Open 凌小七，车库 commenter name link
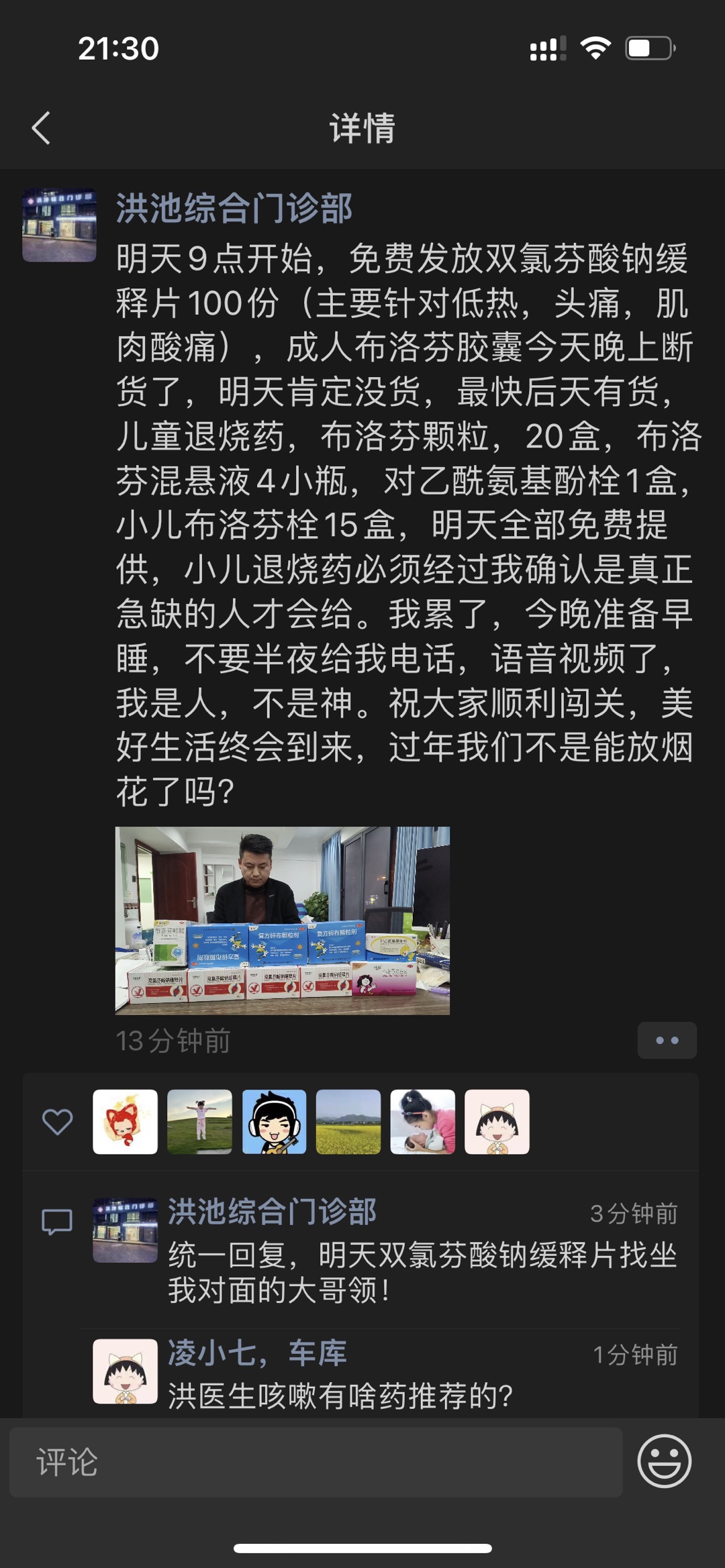 pyautogui.click(x=256, y=1353)
